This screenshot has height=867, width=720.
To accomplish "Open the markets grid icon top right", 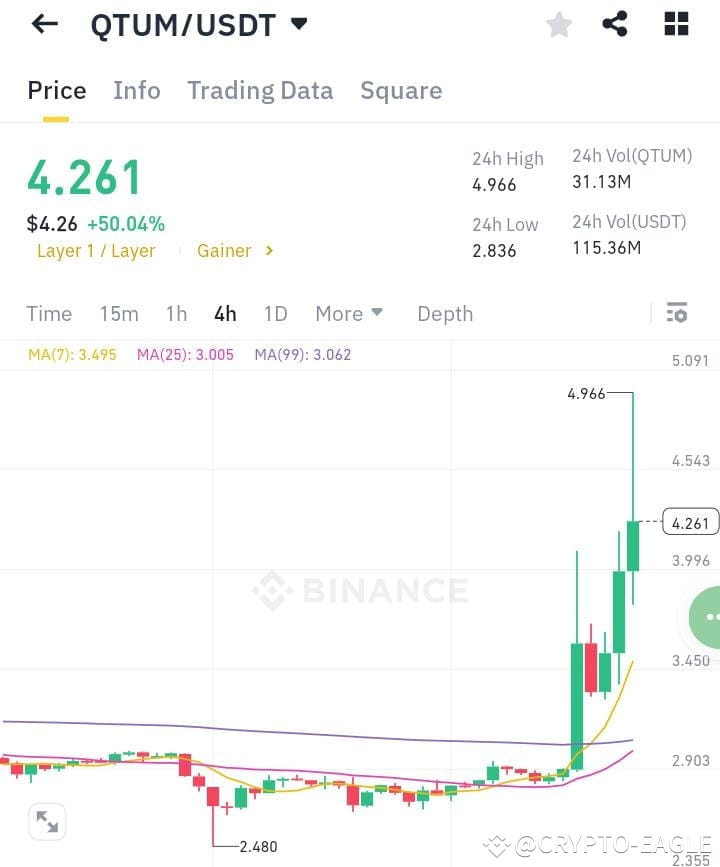I will point(675,24).
